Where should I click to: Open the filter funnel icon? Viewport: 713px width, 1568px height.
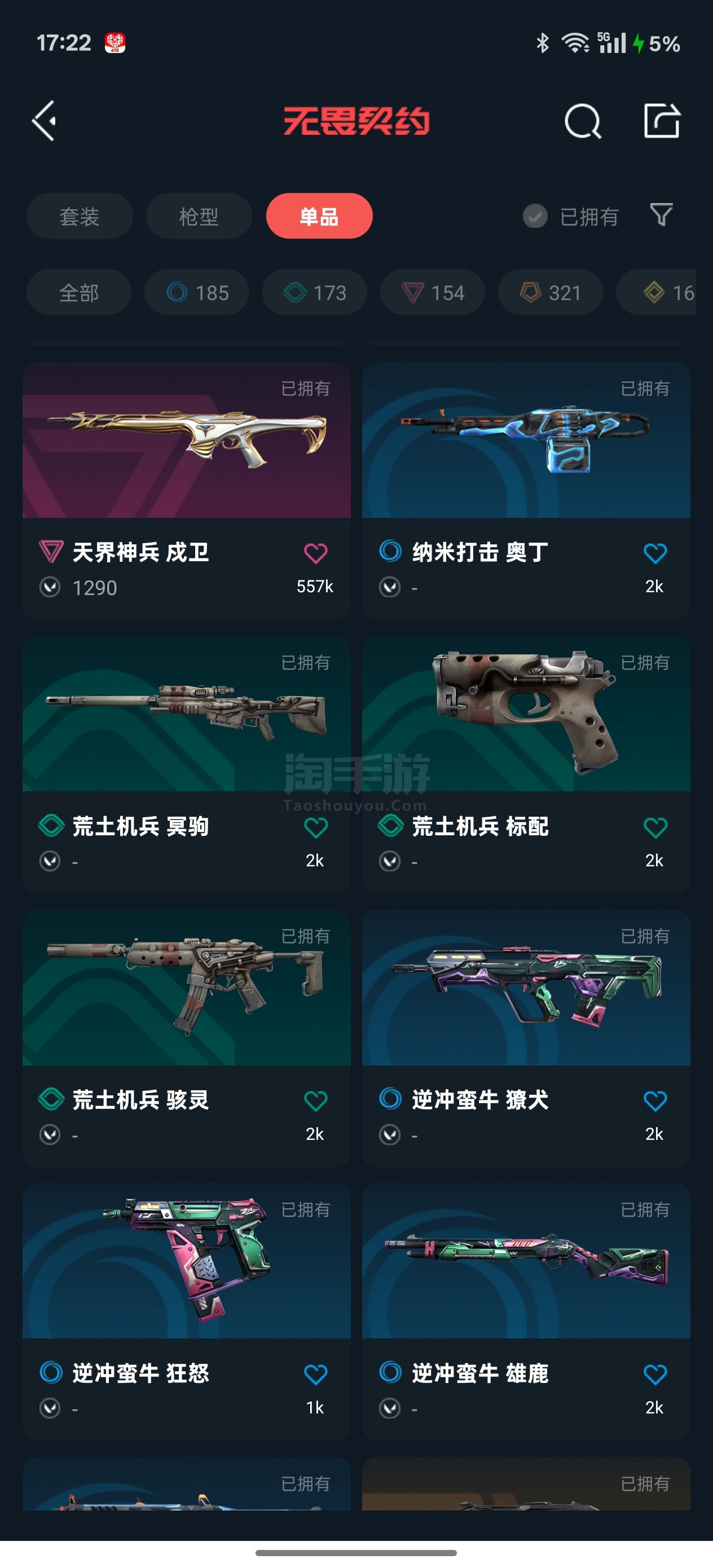(x=661, y=215)
